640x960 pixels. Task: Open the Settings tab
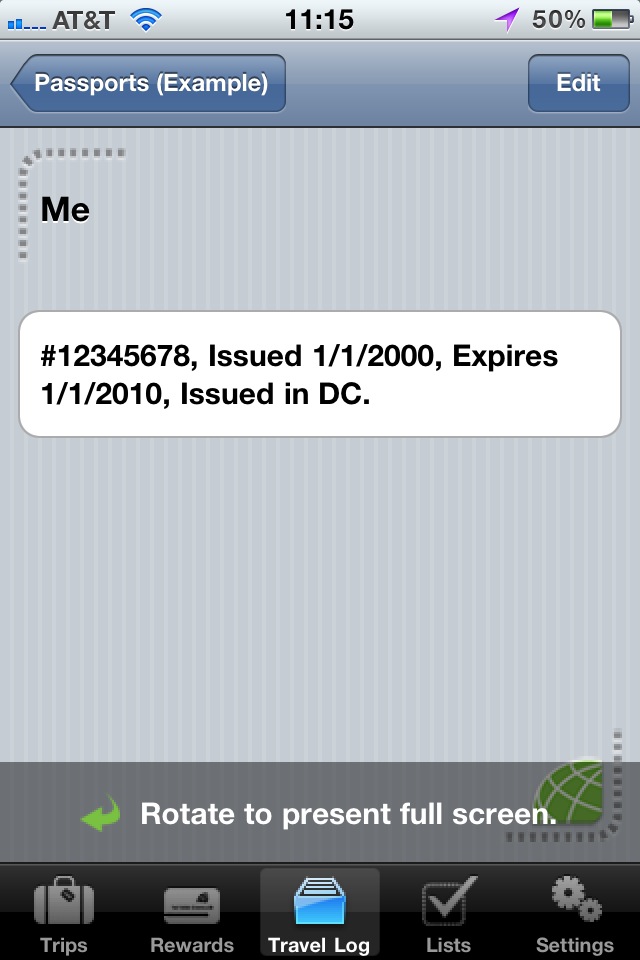click(575, 915)
